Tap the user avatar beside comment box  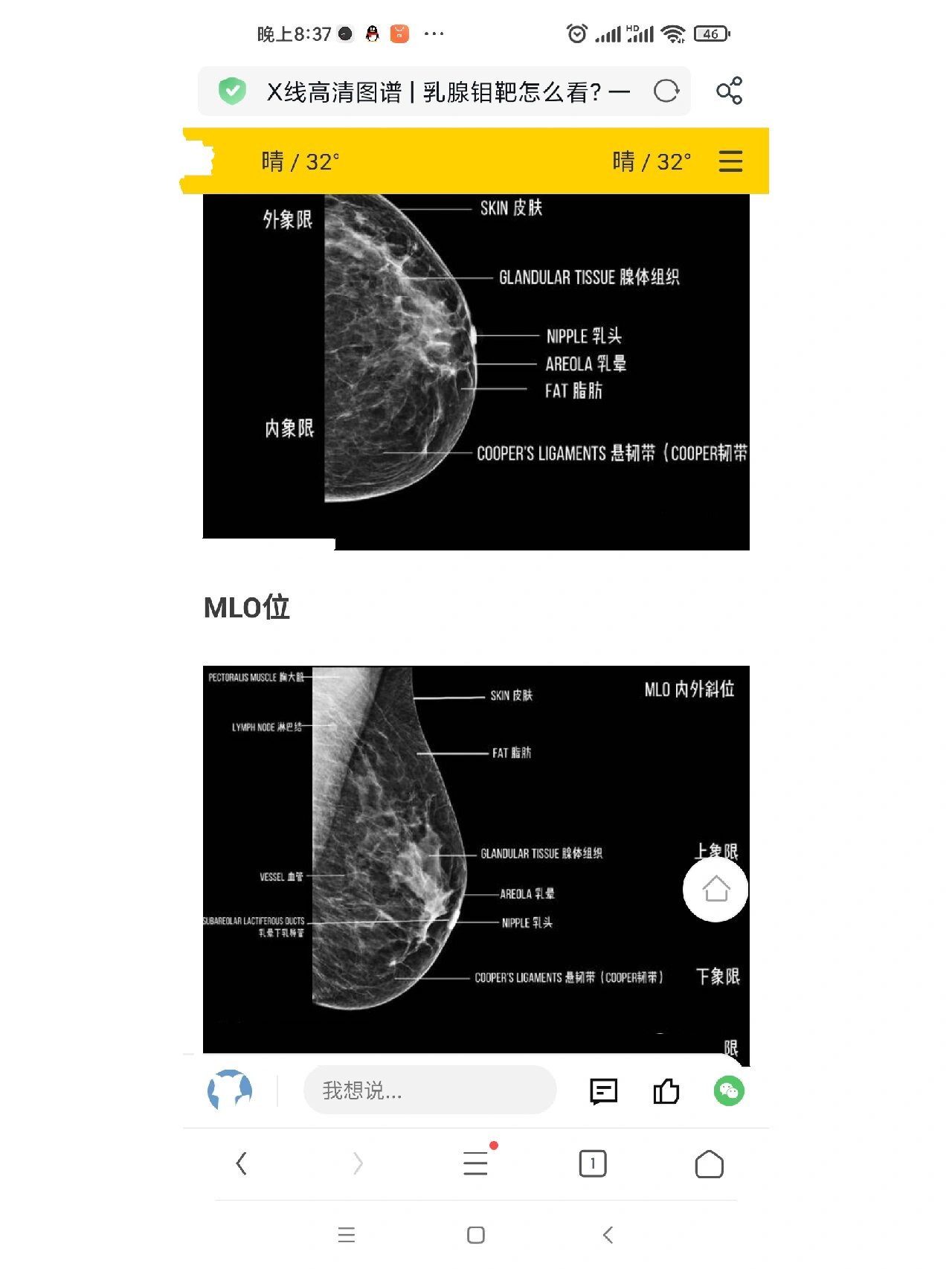click(229, 1090)
